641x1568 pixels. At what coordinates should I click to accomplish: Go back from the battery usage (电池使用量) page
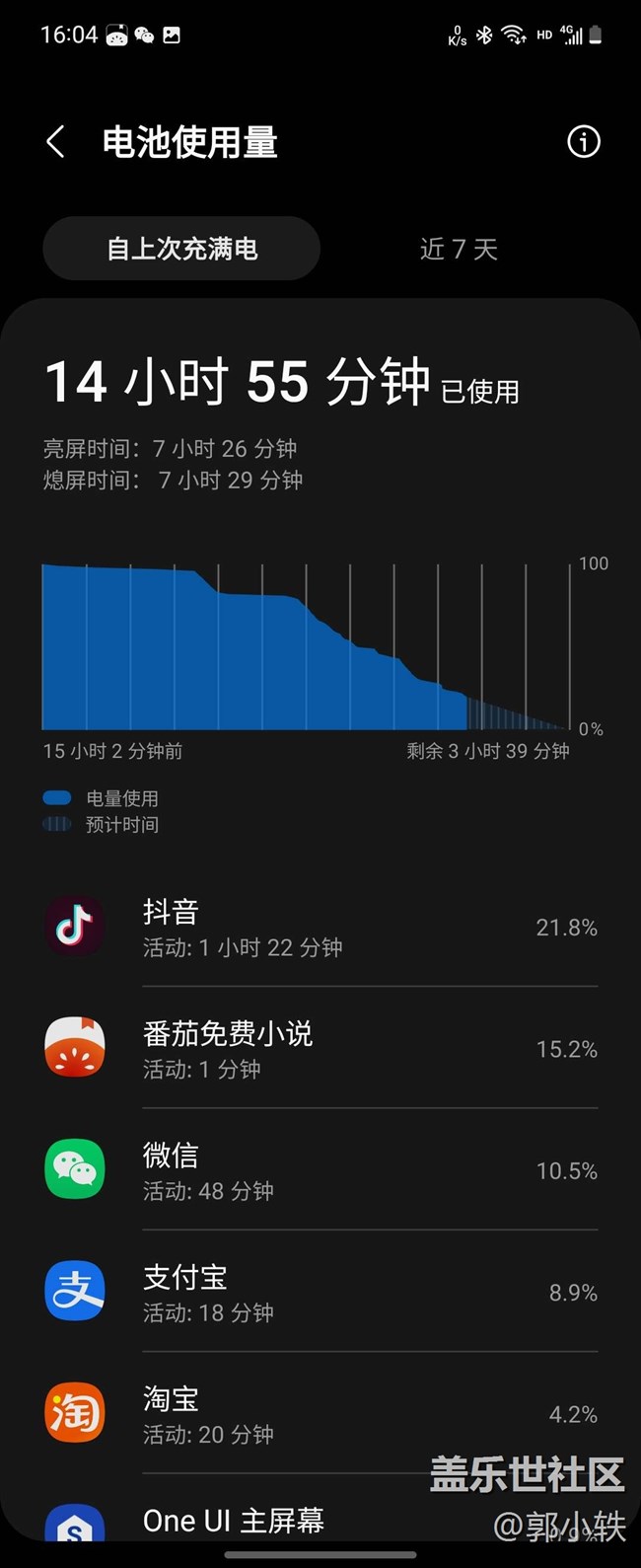(56, 142)
